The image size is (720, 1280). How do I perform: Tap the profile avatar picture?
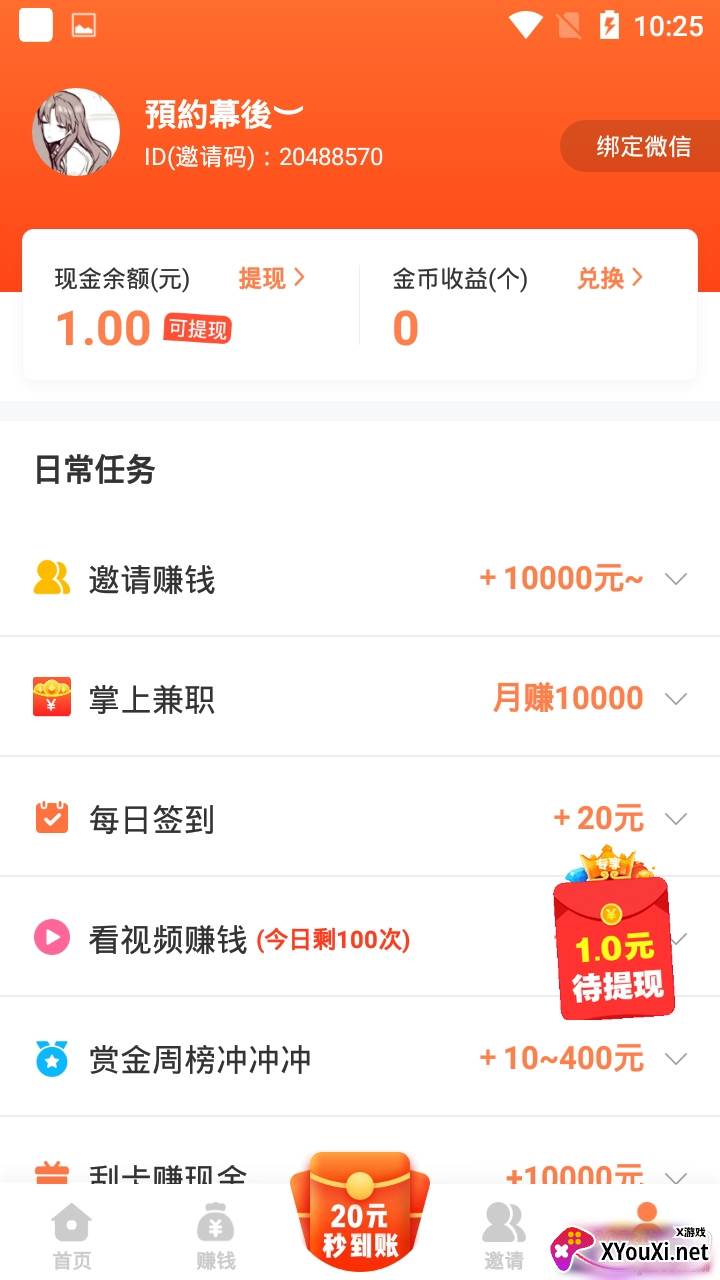click(76, 132)
